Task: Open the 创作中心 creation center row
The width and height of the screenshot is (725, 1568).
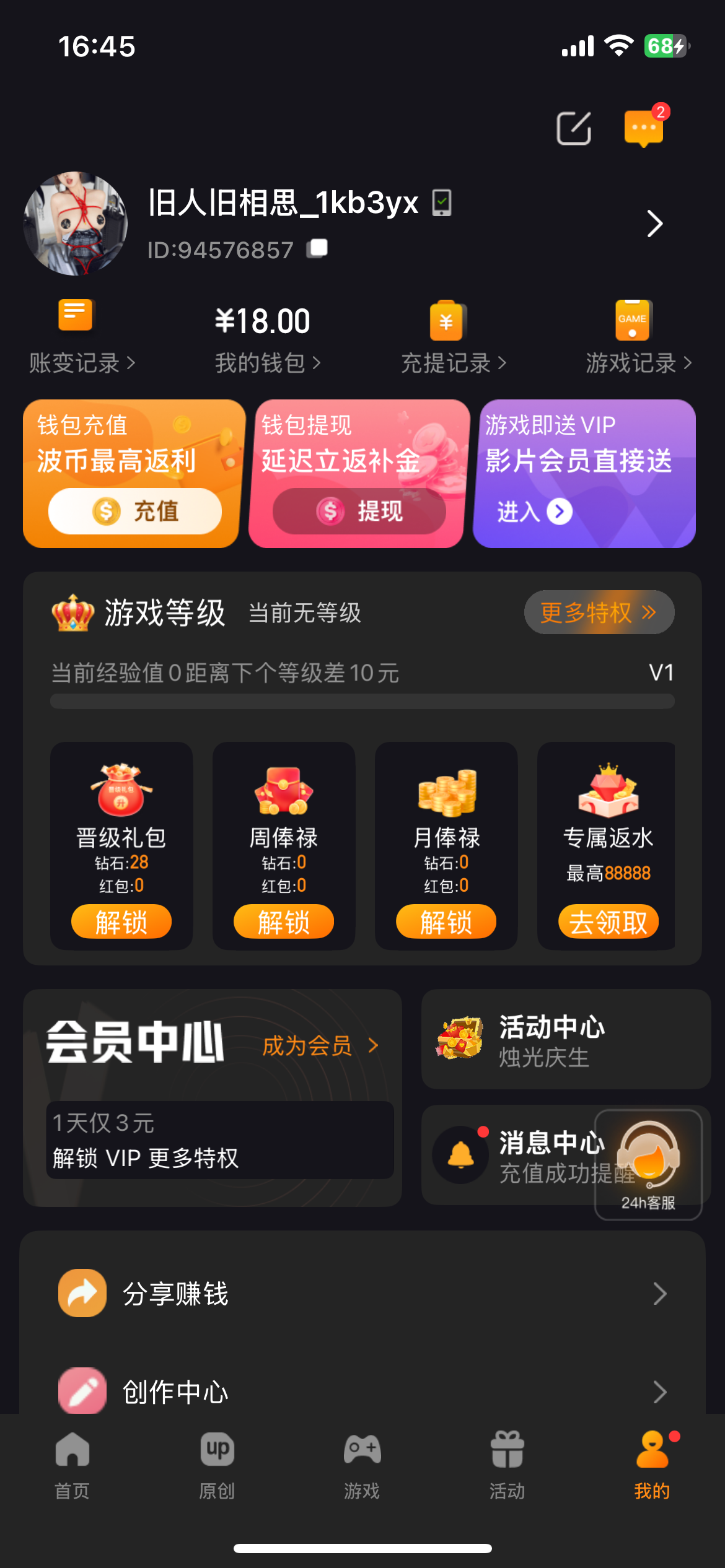Action: coord(362,1392)
